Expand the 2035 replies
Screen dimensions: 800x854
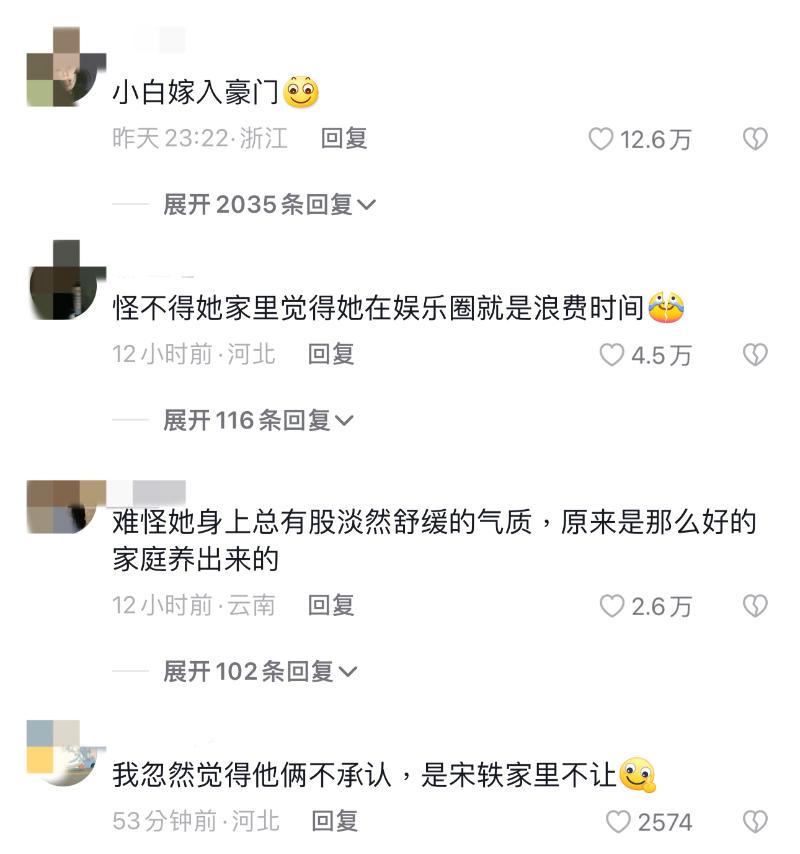[268, 205]
